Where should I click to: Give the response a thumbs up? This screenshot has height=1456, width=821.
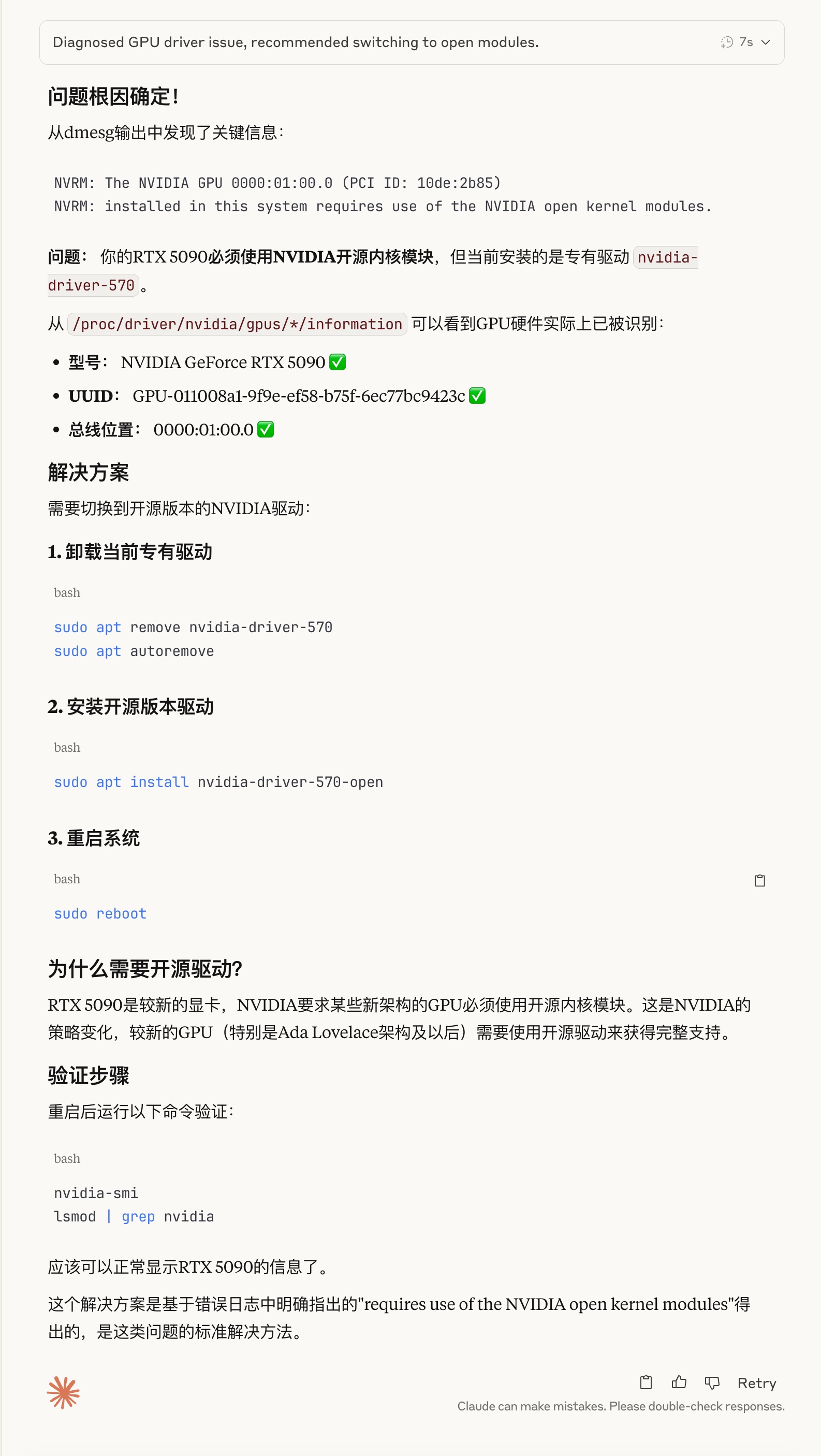point(679,1382)
